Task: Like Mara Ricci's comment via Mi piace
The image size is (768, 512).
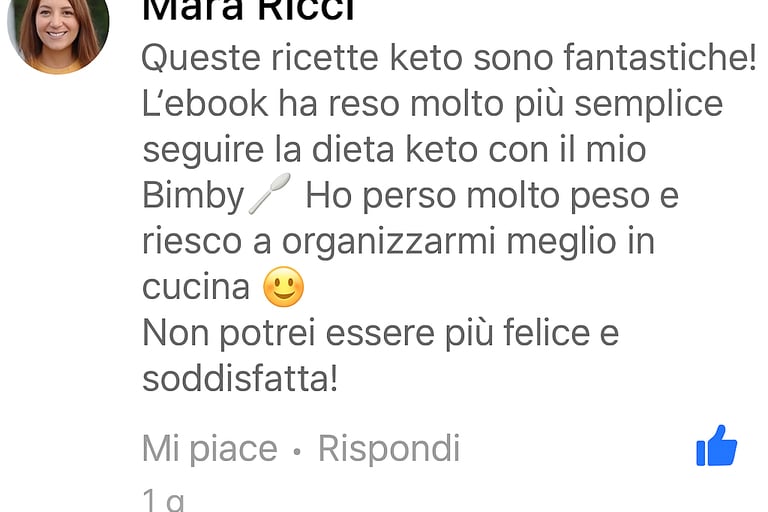Action: click(209, 449)
